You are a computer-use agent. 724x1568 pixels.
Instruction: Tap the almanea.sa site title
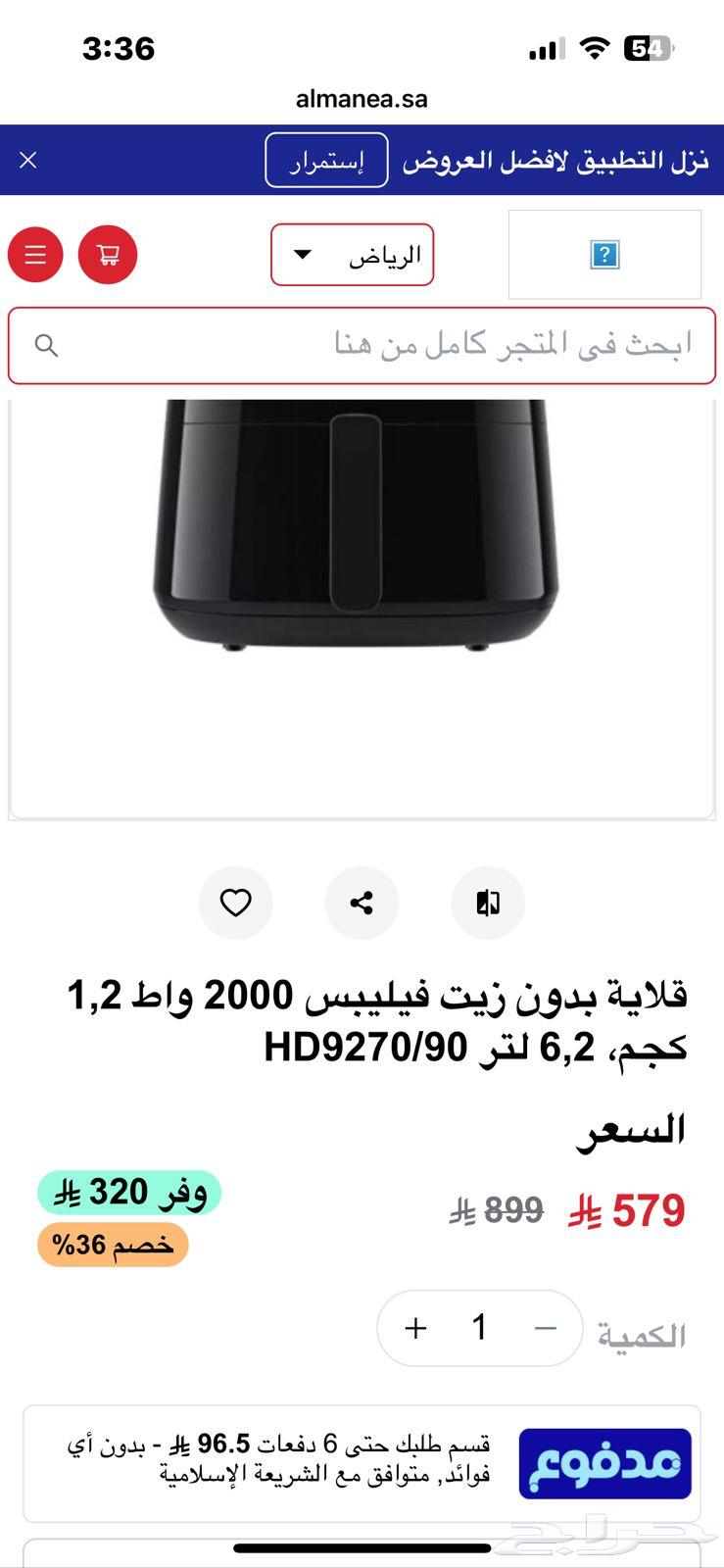coord(362,98)
